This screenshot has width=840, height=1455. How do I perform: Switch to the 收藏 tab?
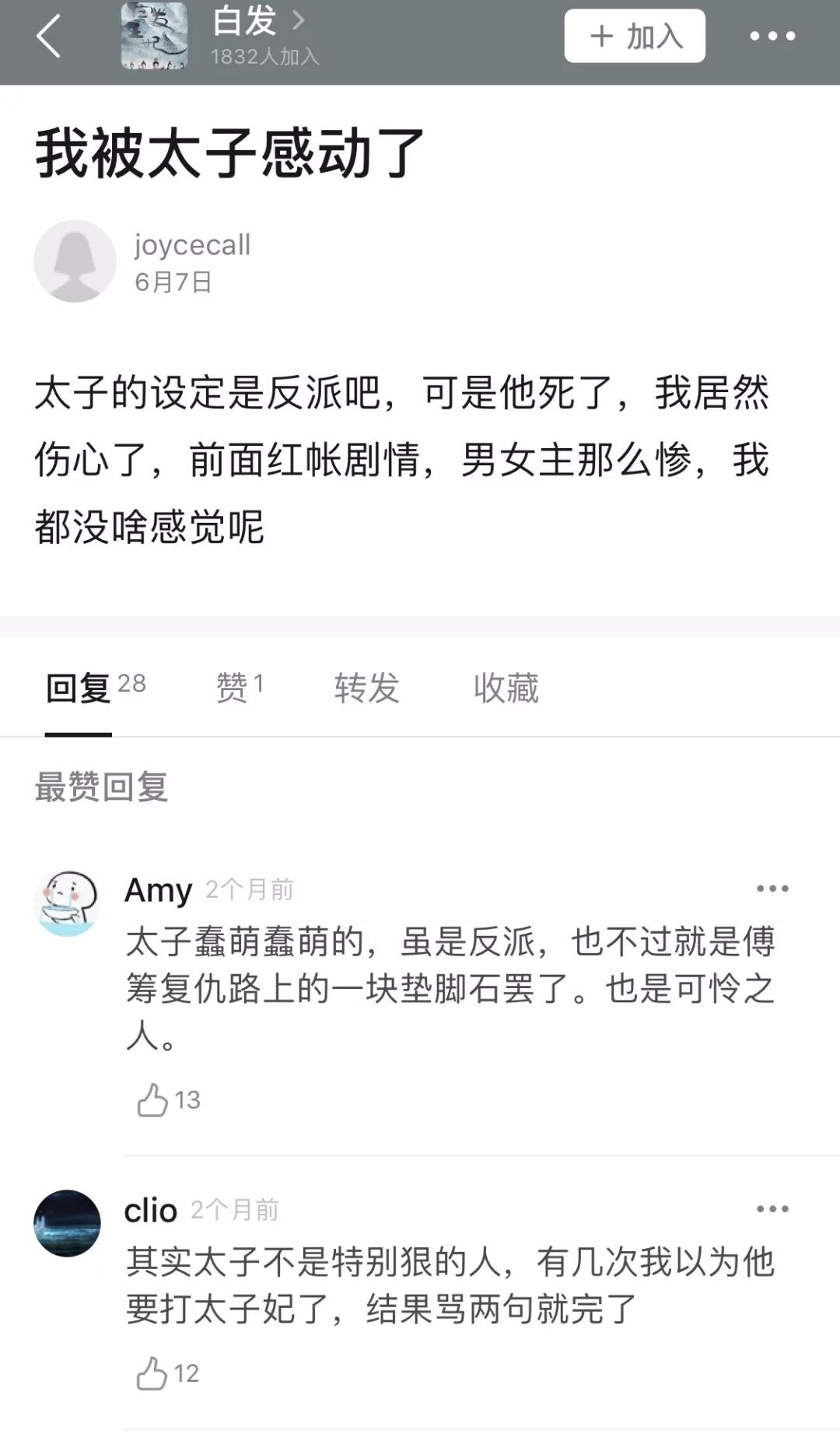(x=506, y=689)
